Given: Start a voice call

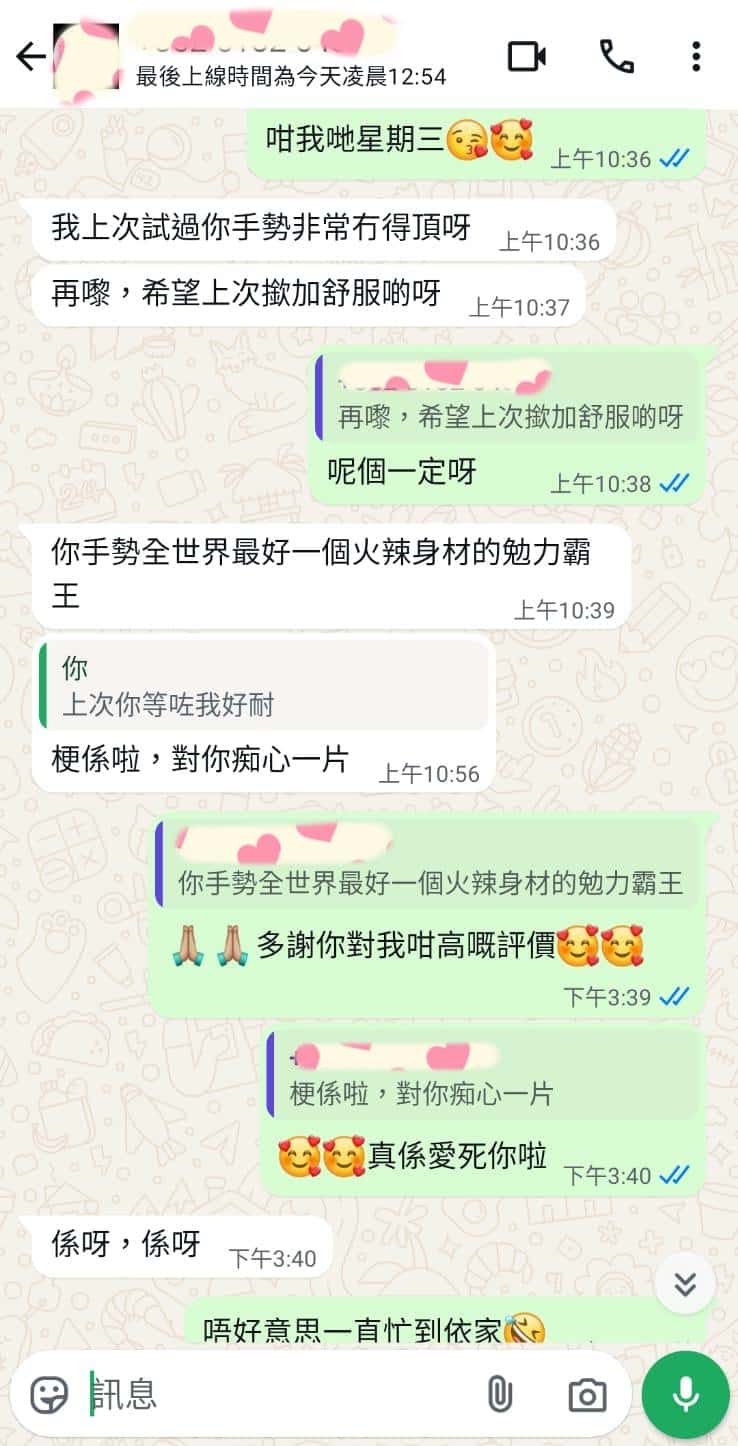Looking at the screenshot, I should (616, 57).
